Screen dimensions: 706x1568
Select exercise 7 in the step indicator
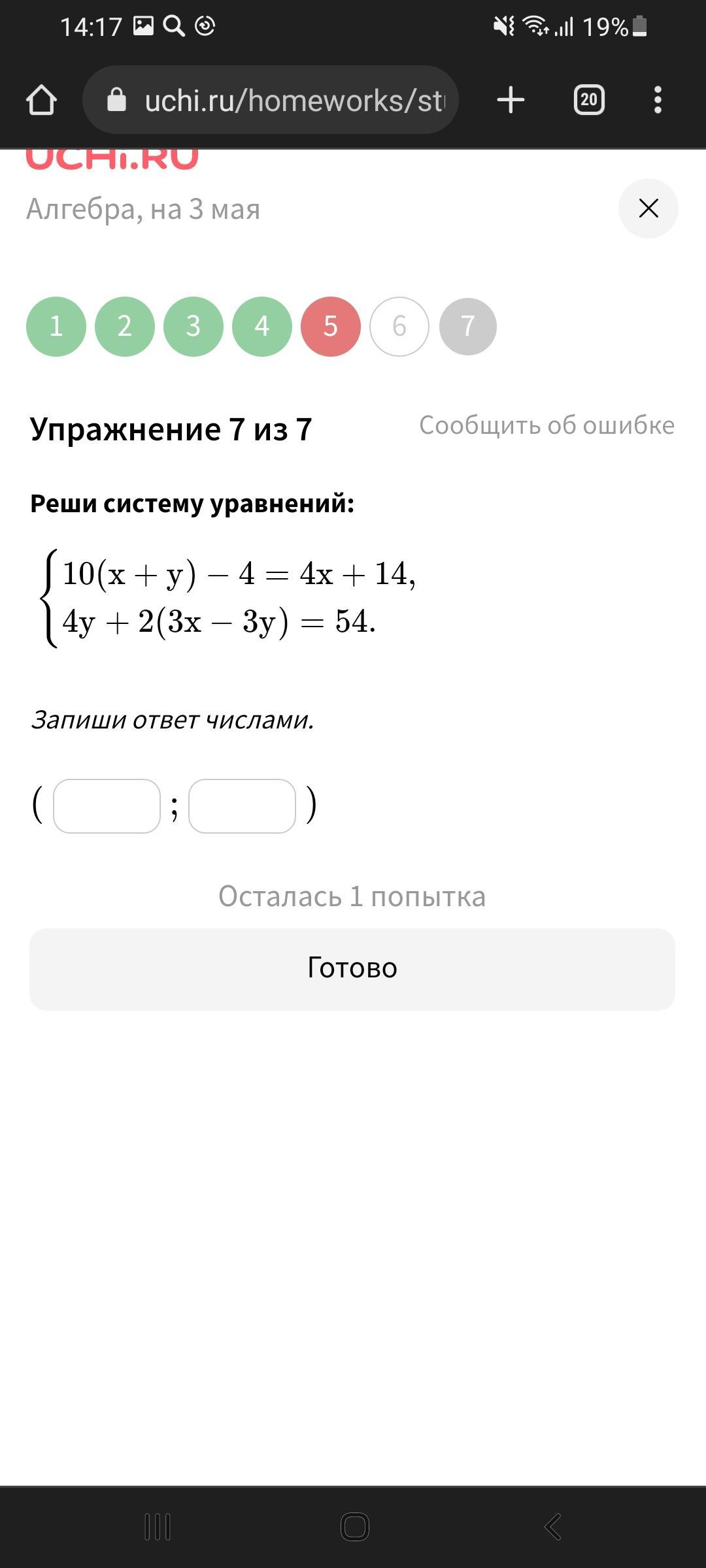coord(468,326)
